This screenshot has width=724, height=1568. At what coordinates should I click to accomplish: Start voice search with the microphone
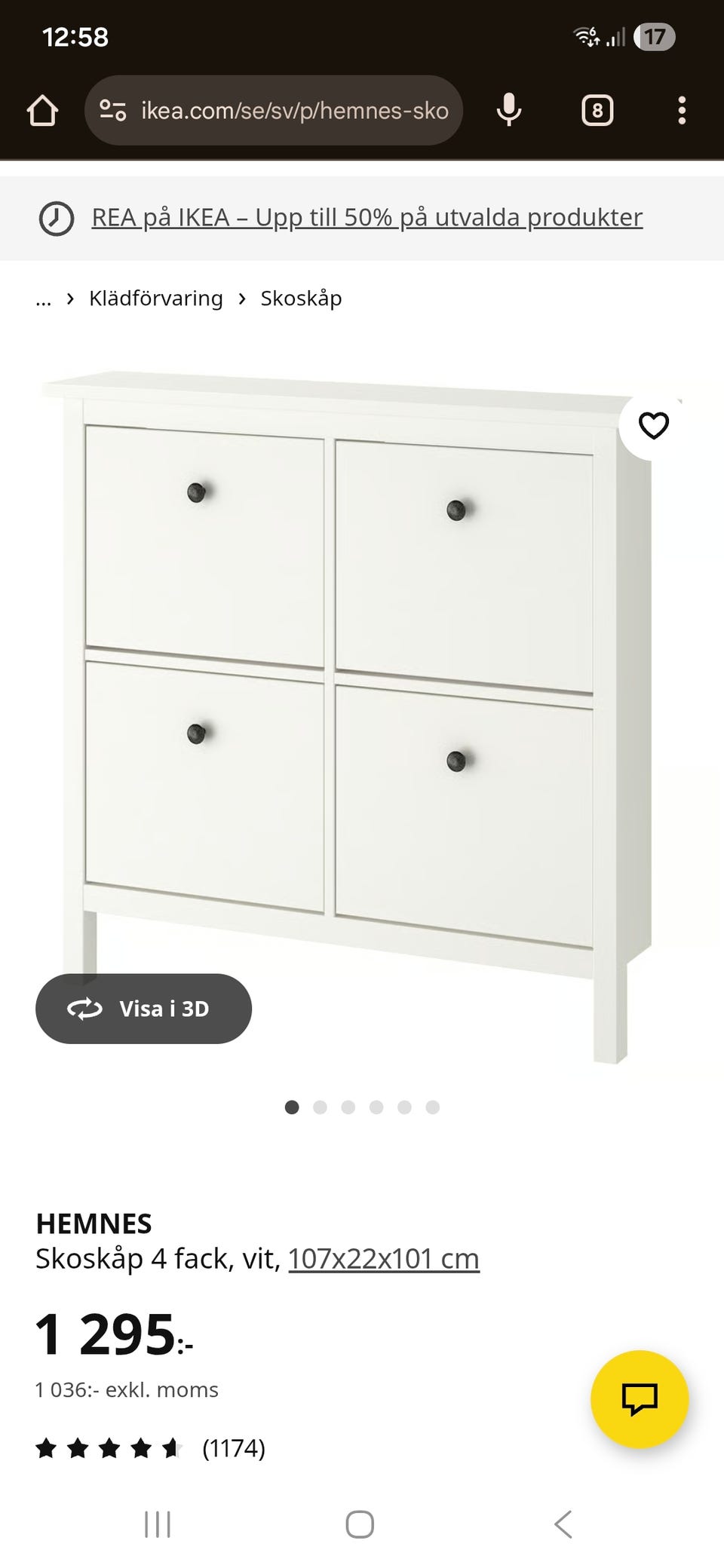click(x=509, y=110)
